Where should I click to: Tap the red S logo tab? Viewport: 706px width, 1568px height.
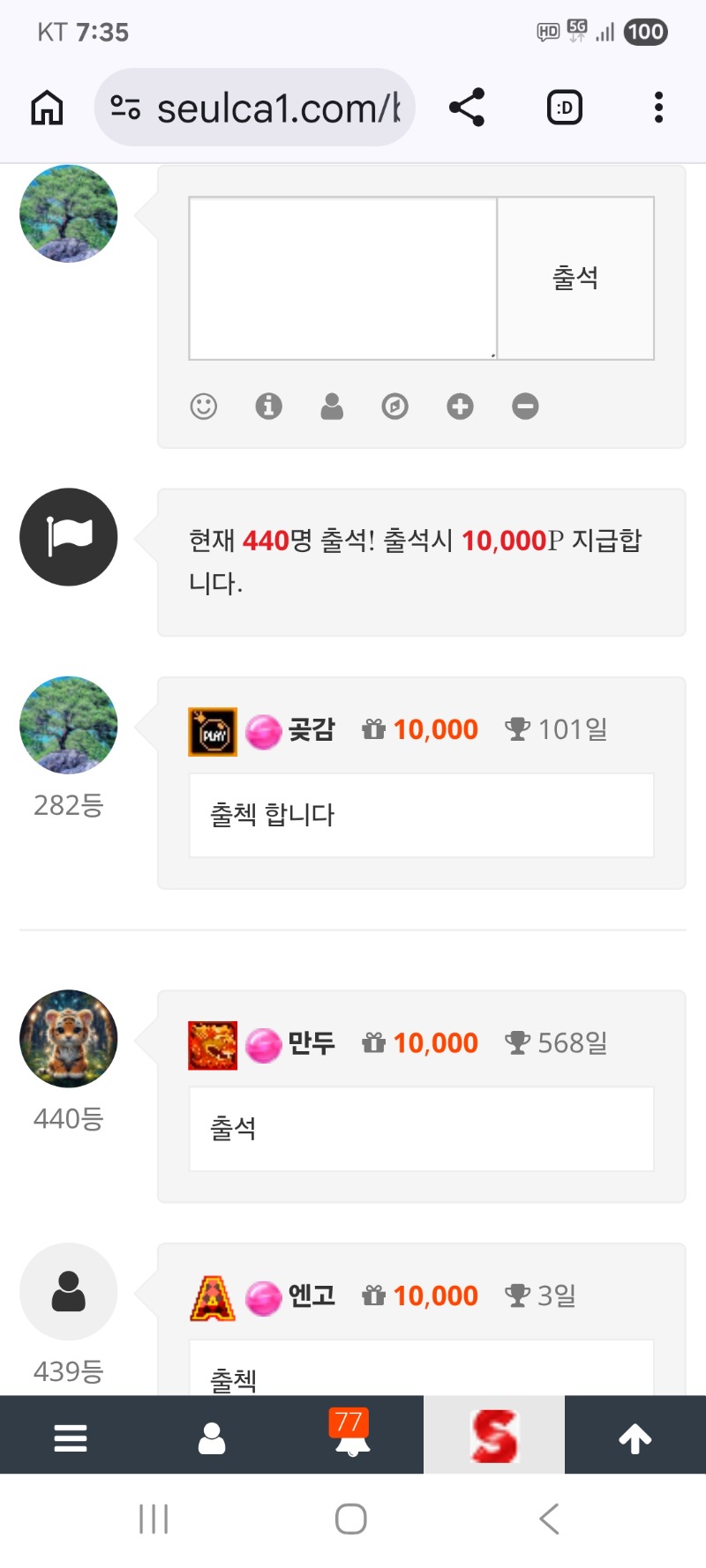494,1437
